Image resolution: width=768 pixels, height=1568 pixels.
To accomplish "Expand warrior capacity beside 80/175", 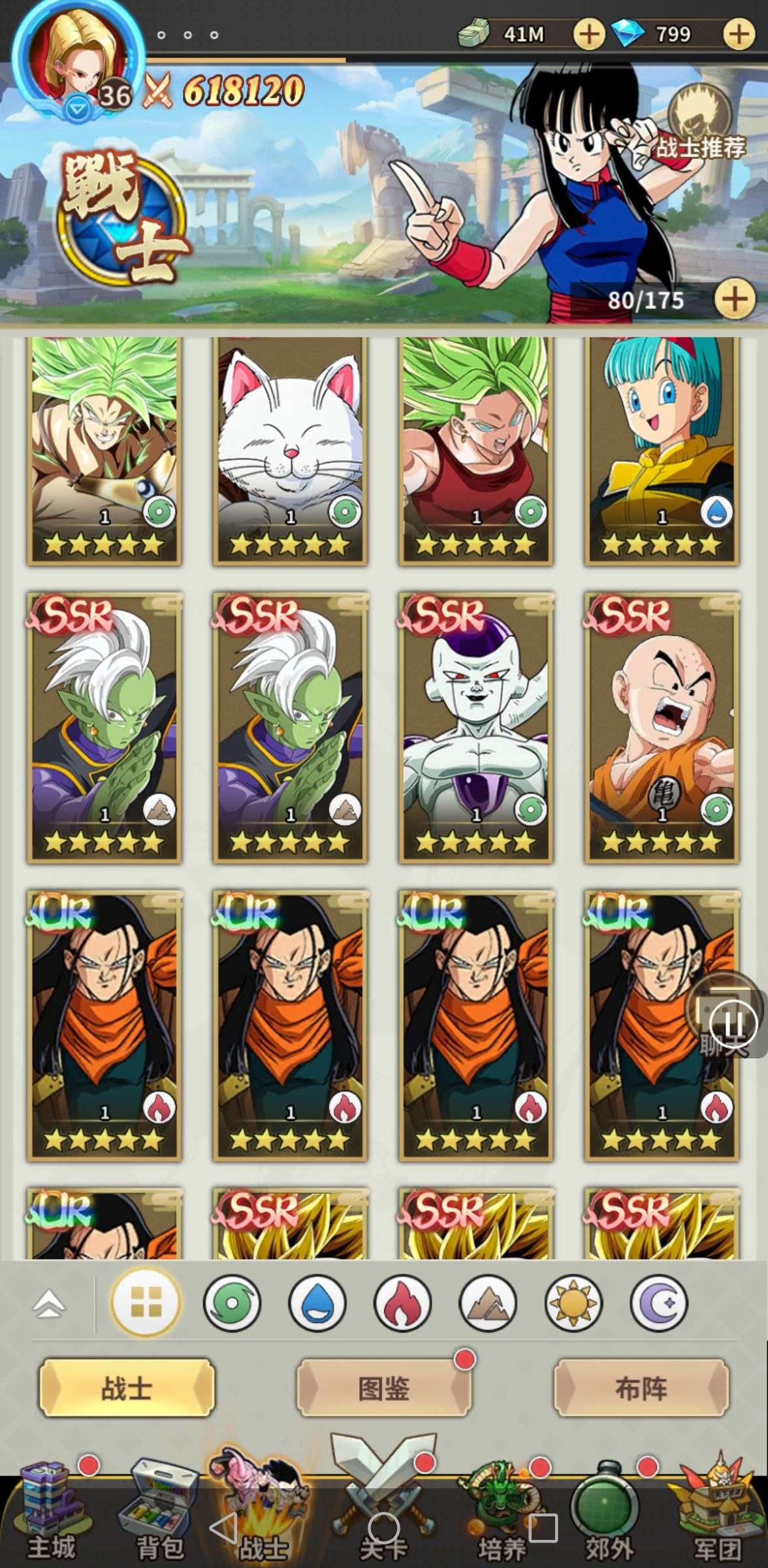I will [x=734, y=299].
